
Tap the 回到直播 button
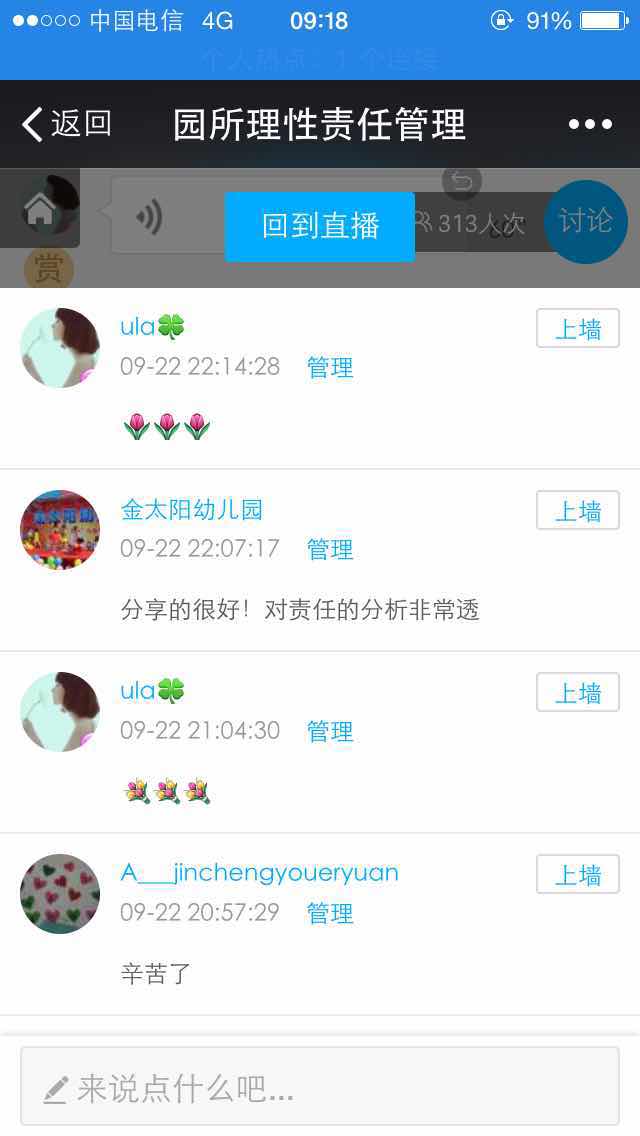point(320,226)
